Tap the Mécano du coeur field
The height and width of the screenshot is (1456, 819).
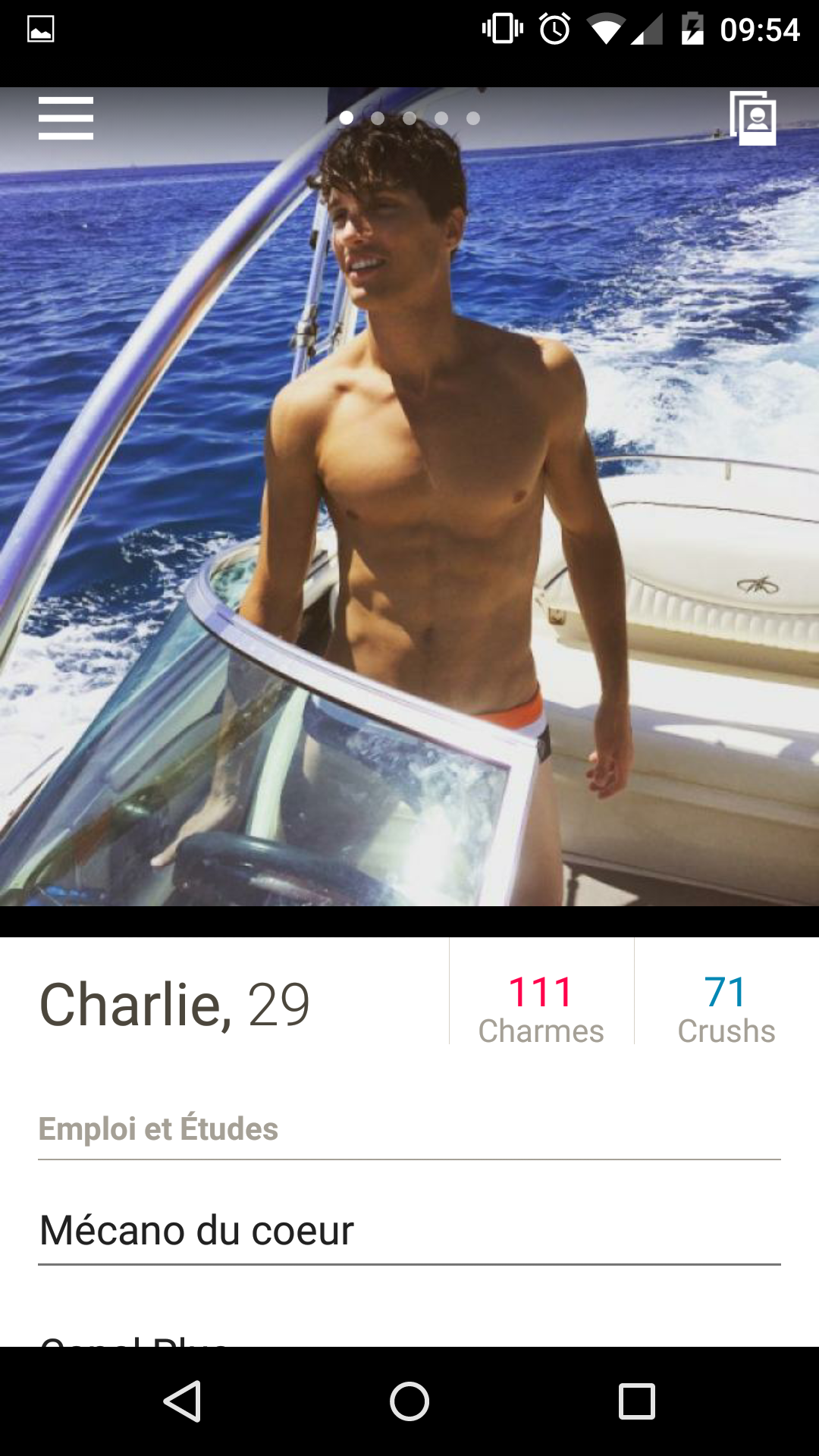(409, 1230)
